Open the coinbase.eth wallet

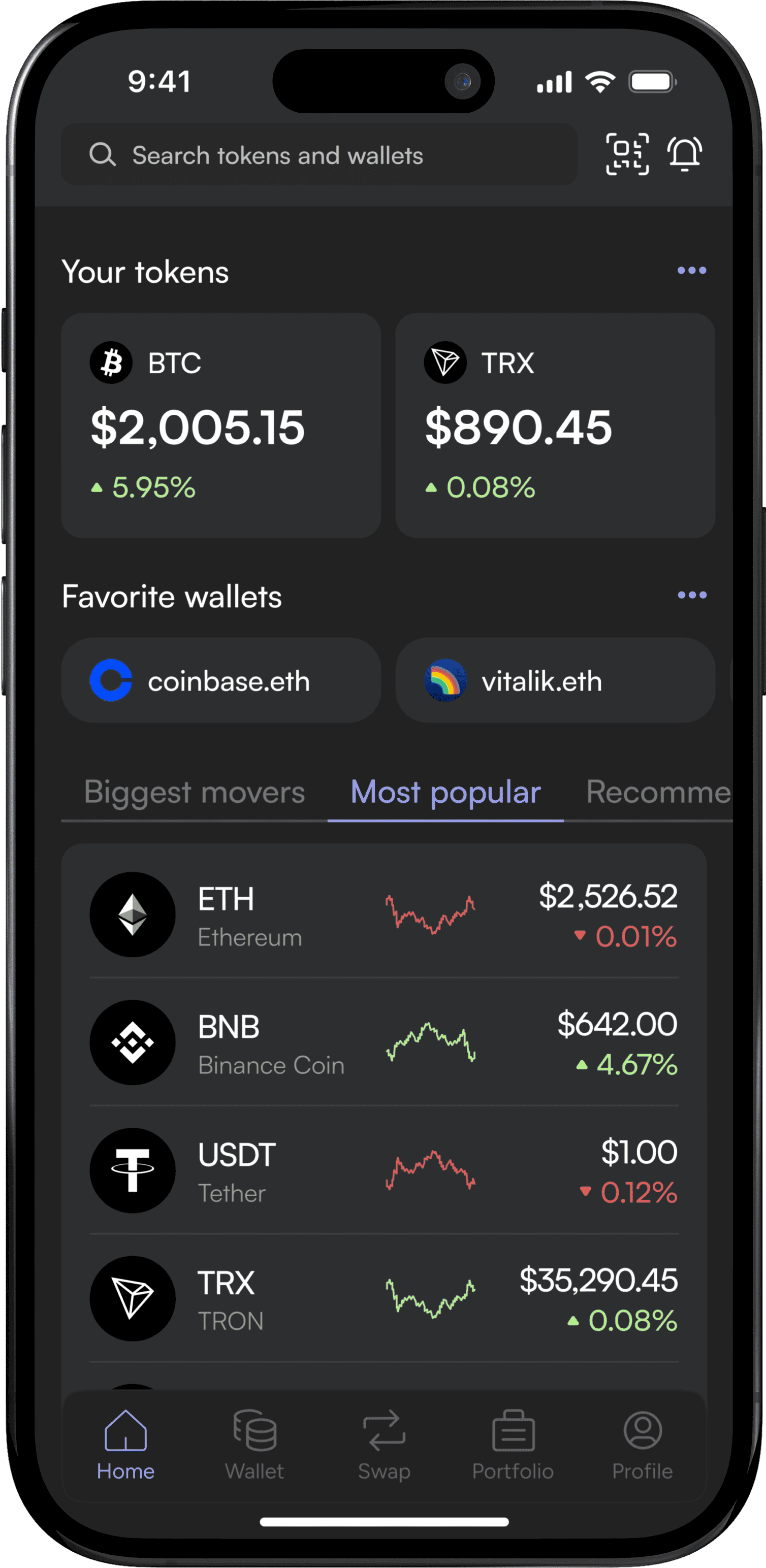(221, 680)
